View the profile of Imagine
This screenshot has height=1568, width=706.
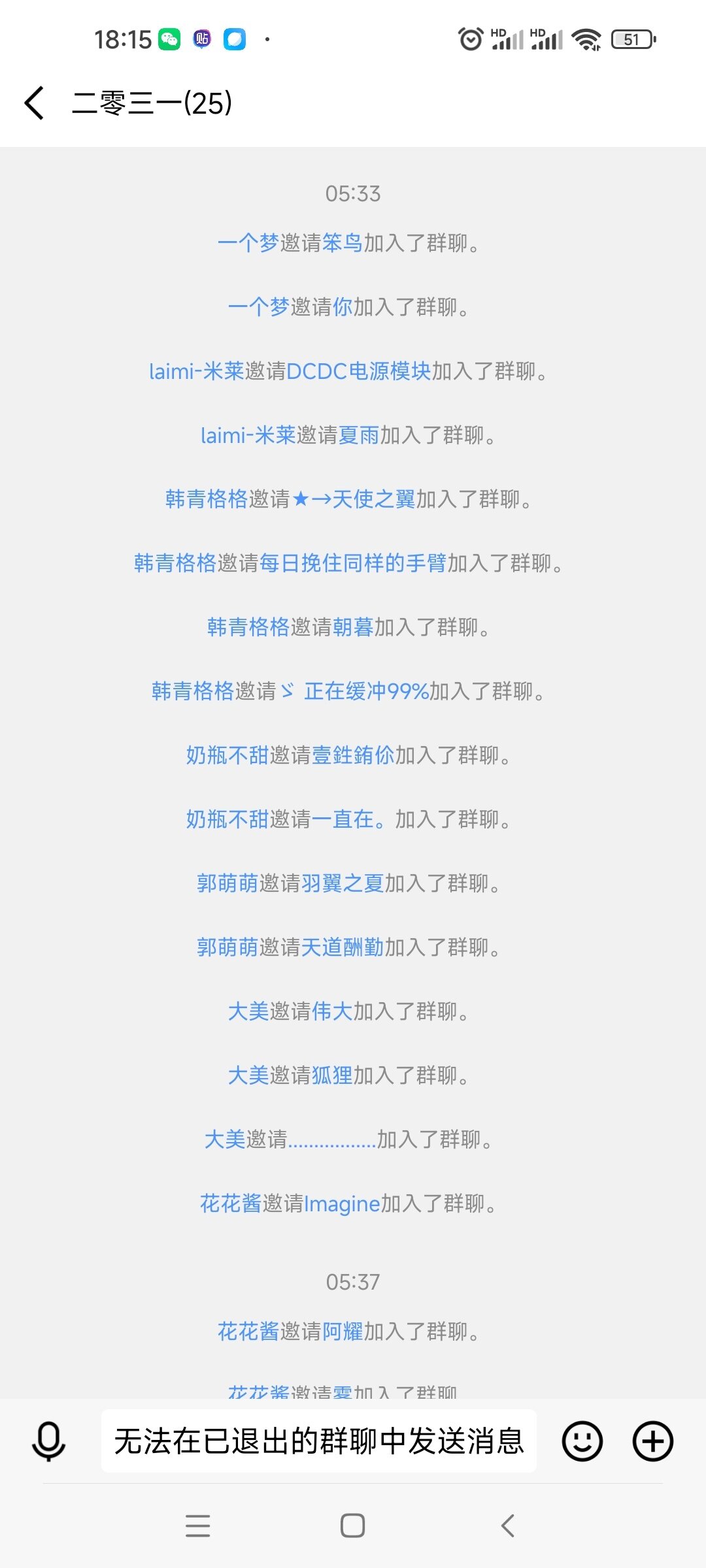click(343, 1203)
